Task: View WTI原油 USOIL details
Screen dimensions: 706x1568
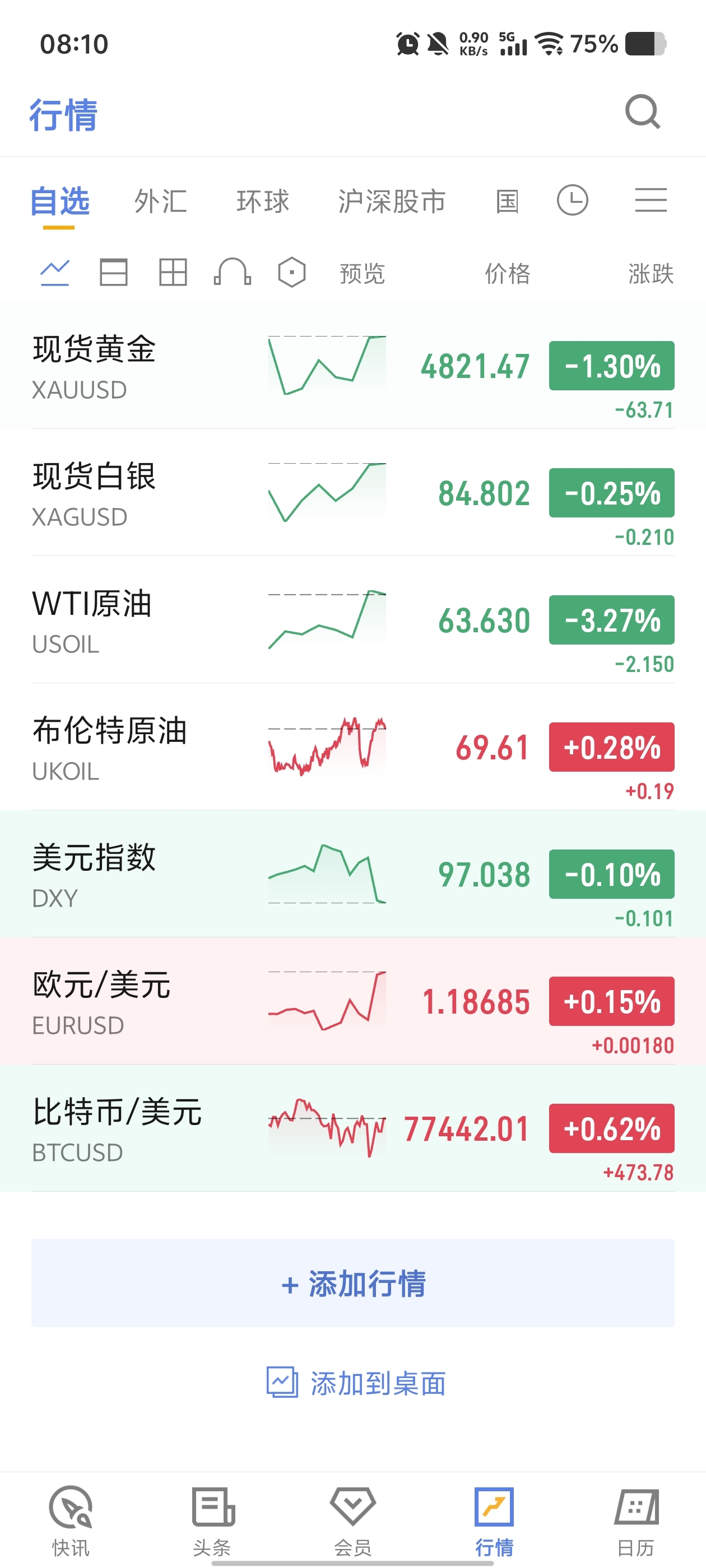Action: coord(354,620)
